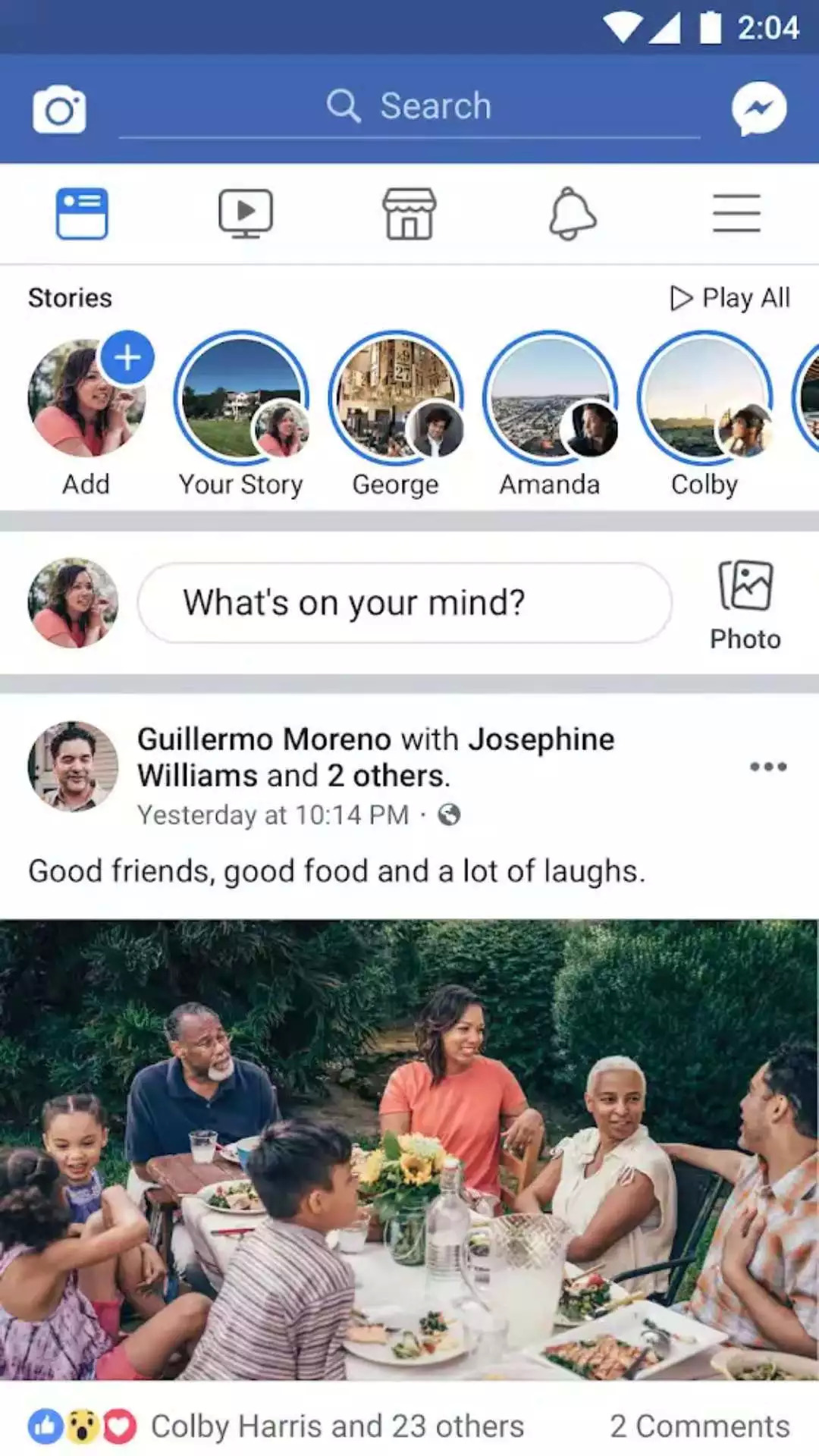Open options menu on Guillermo Moreno's post
Viewport: 819px width, 1456px height.
767,767
